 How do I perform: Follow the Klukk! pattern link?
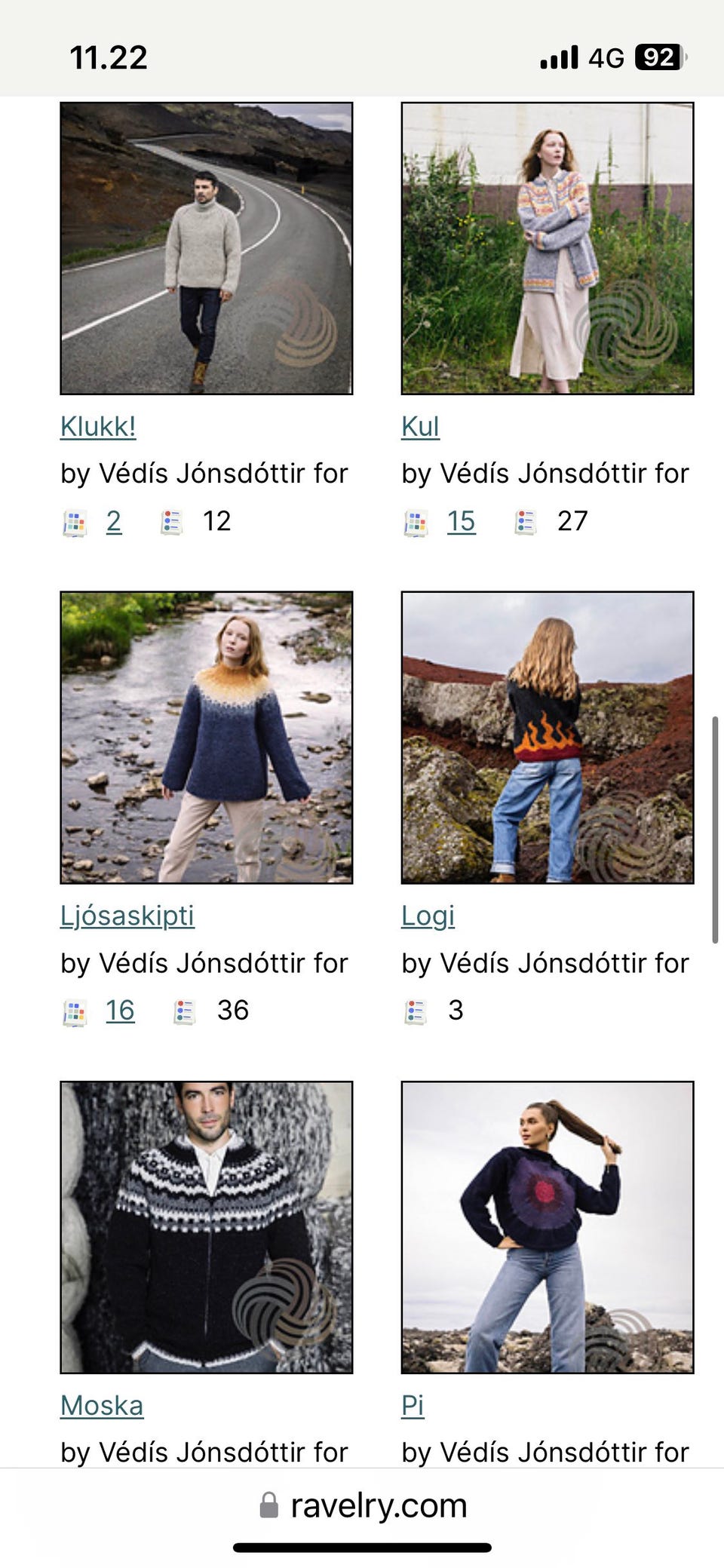point(98,427)
